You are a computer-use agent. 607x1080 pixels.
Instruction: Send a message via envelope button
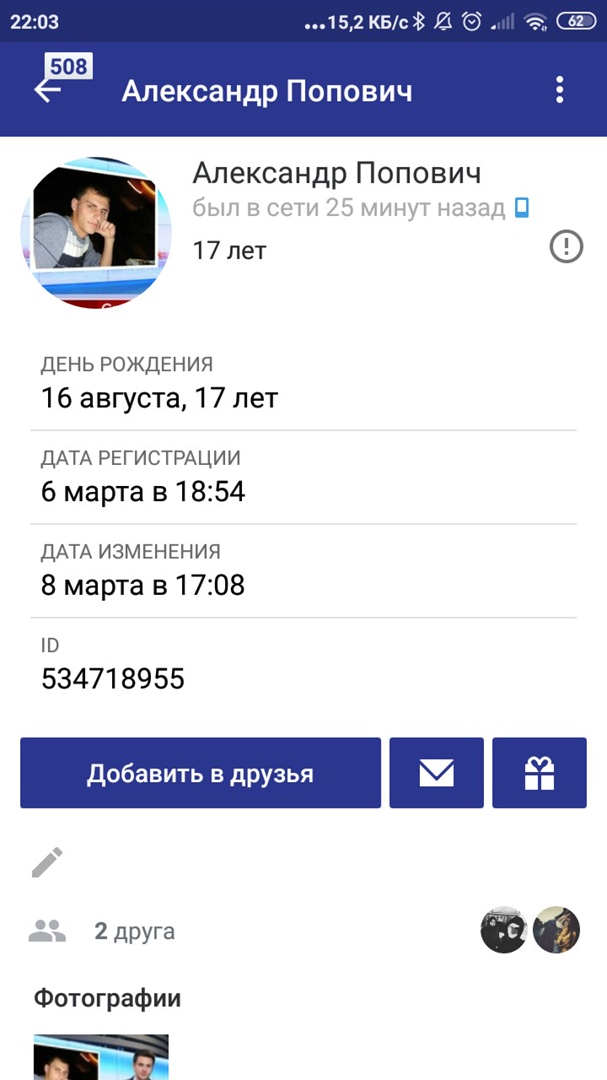[436, 773]
